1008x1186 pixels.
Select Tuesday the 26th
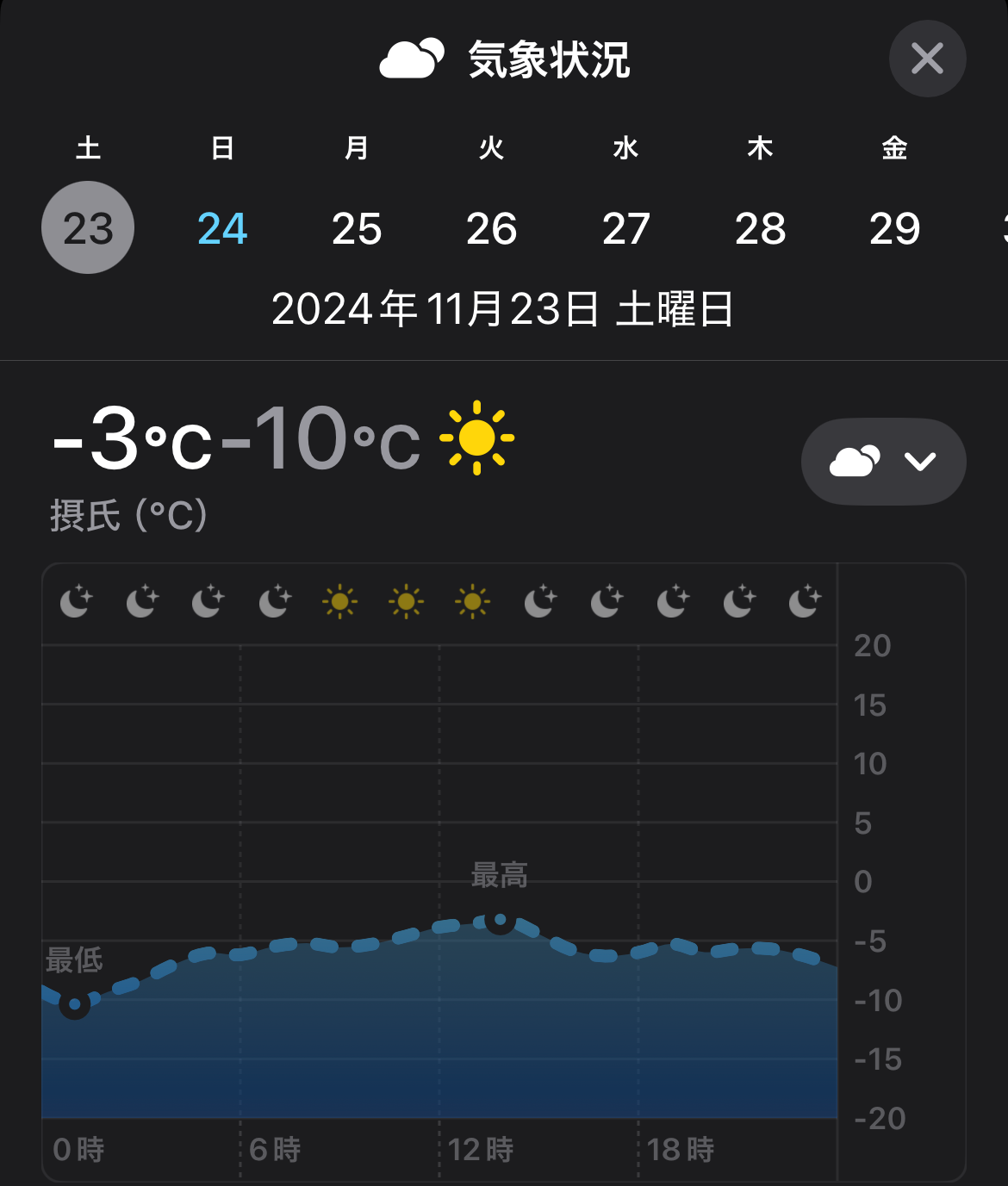(491, 227)
